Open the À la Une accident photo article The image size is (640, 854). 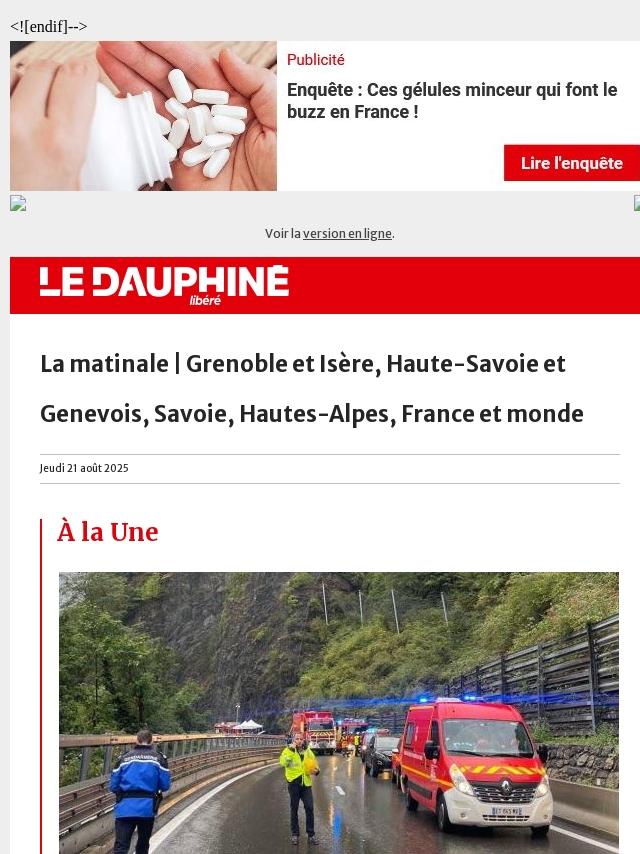[x=338, y=712]
